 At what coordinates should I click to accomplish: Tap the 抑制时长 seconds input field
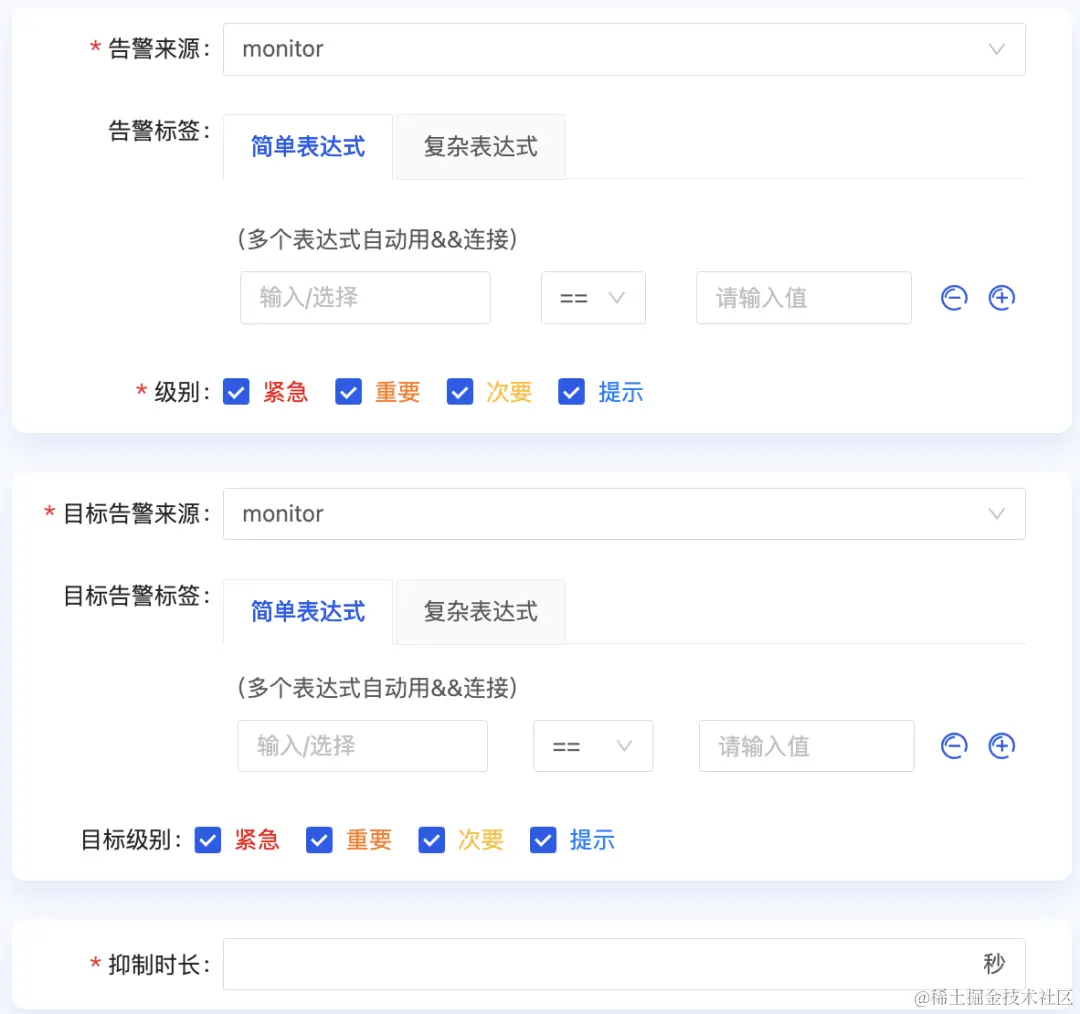[600, 964]
